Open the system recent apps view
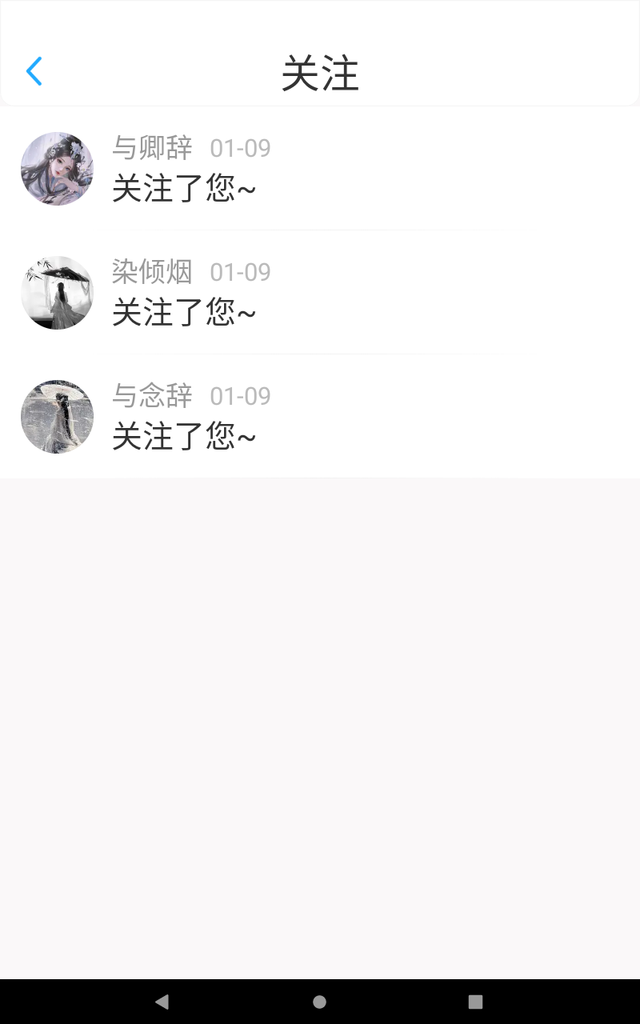Image resolution: width=640 pixels, height=1024 pixels. click(x=476, y=1002)
